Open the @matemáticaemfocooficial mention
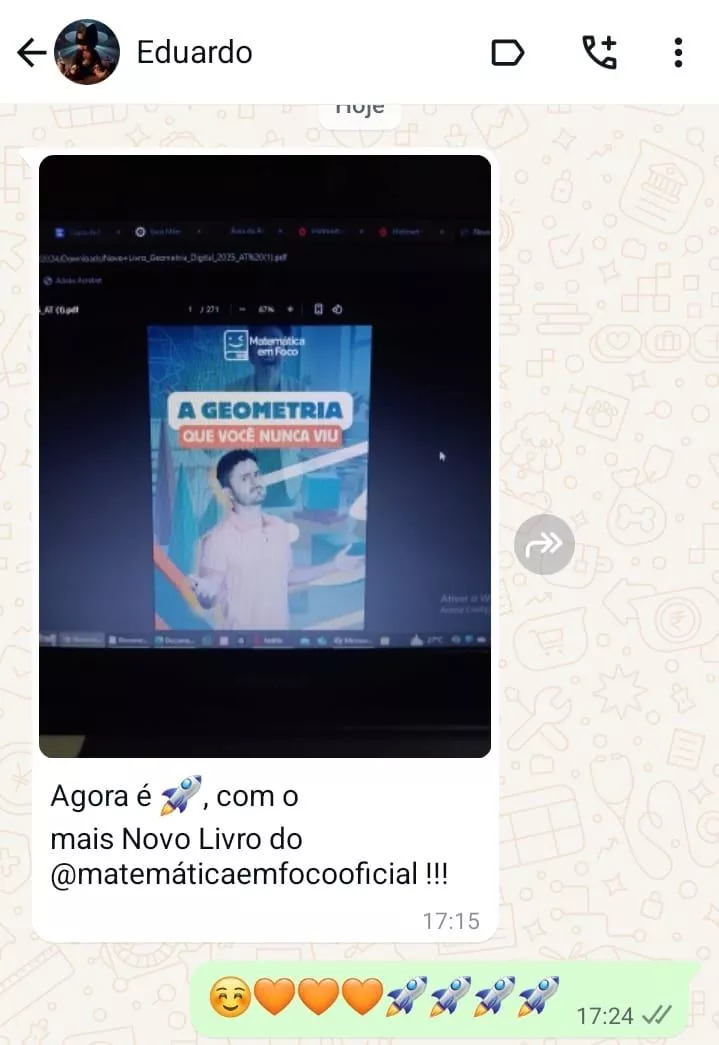719x1045 pixels. pos(233,874)
